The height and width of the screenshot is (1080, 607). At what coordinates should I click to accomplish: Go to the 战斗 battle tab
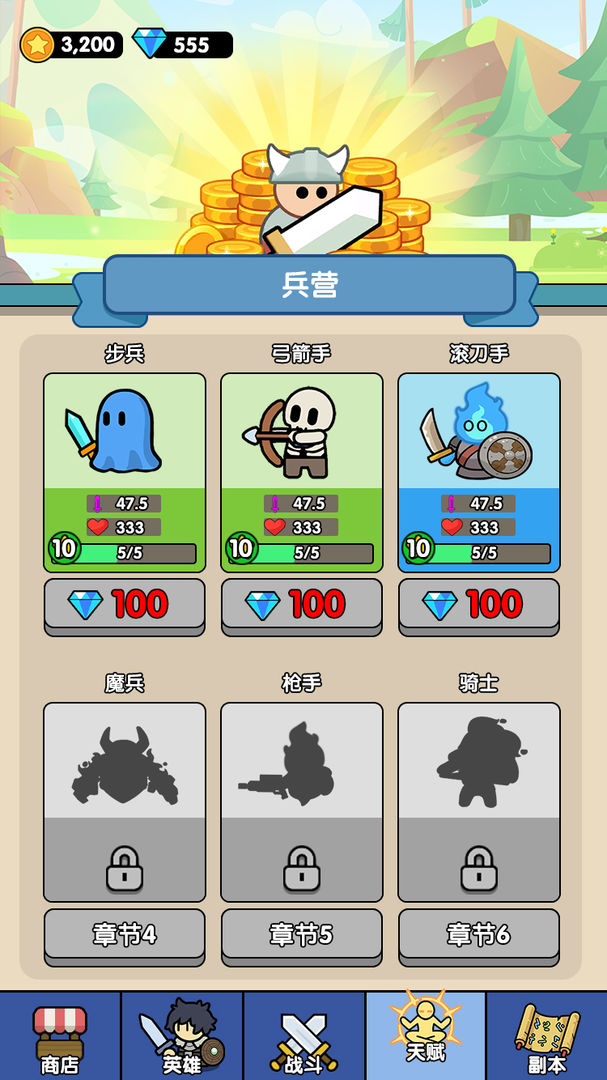coord(303,1037)
